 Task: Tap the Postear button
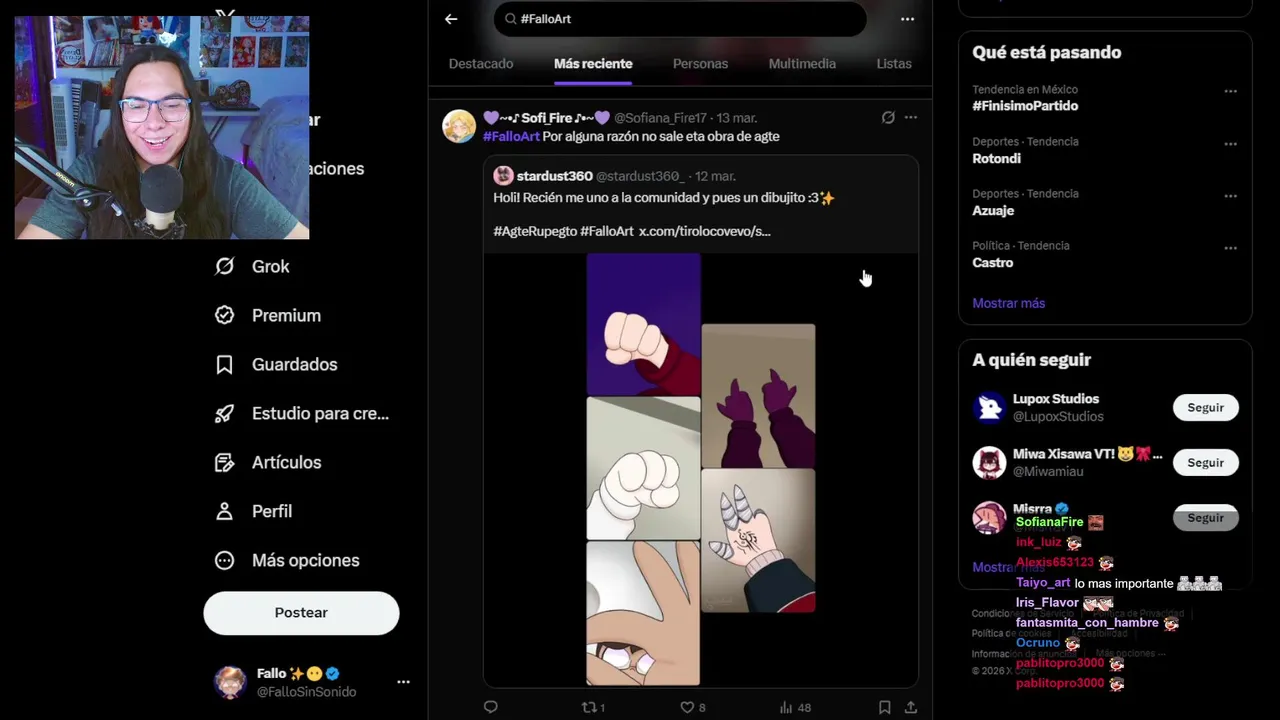[x=301, y=612]
